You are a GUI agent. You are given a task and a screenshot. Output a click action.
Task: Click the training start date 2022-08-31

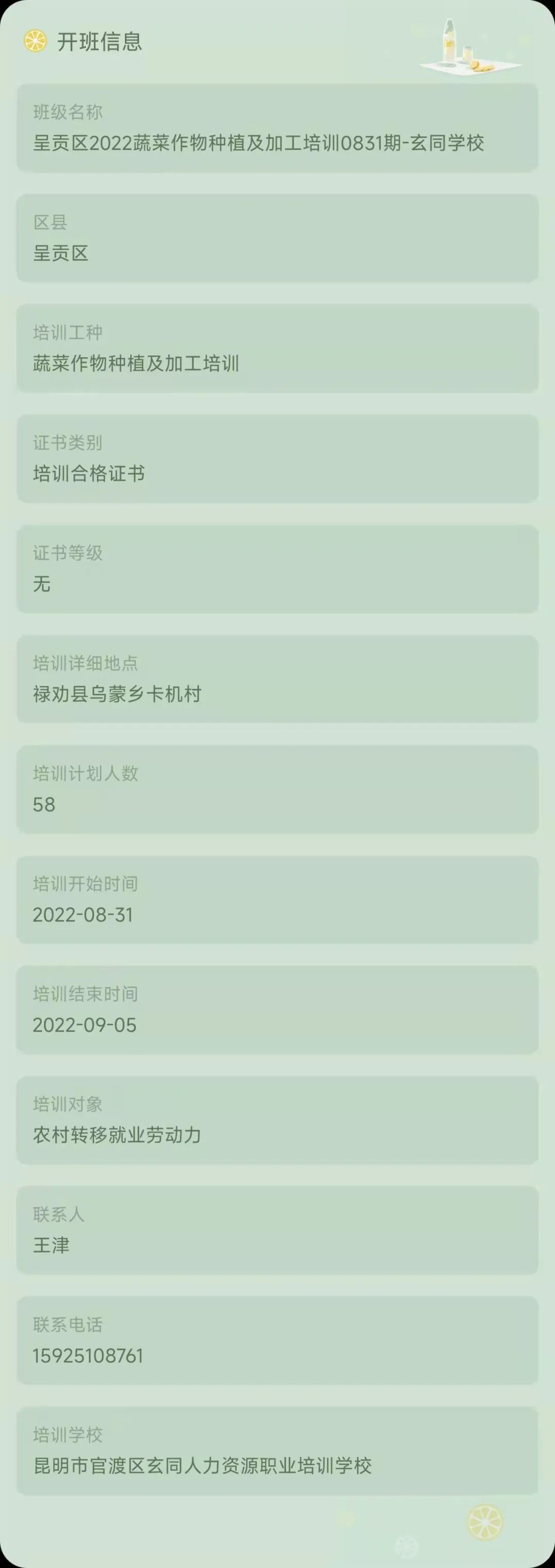click(x=83, y=915)
